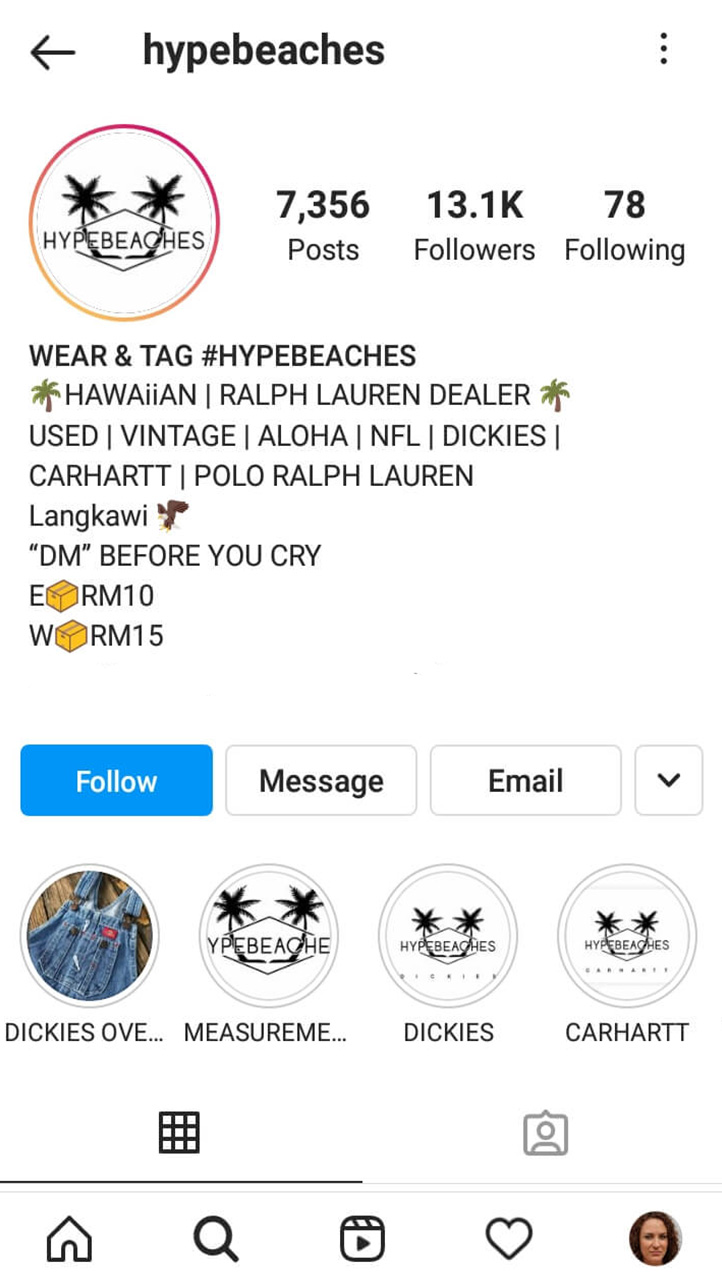
Task: Open the CARHARTT highlight
Action: [x=626, y=935]
